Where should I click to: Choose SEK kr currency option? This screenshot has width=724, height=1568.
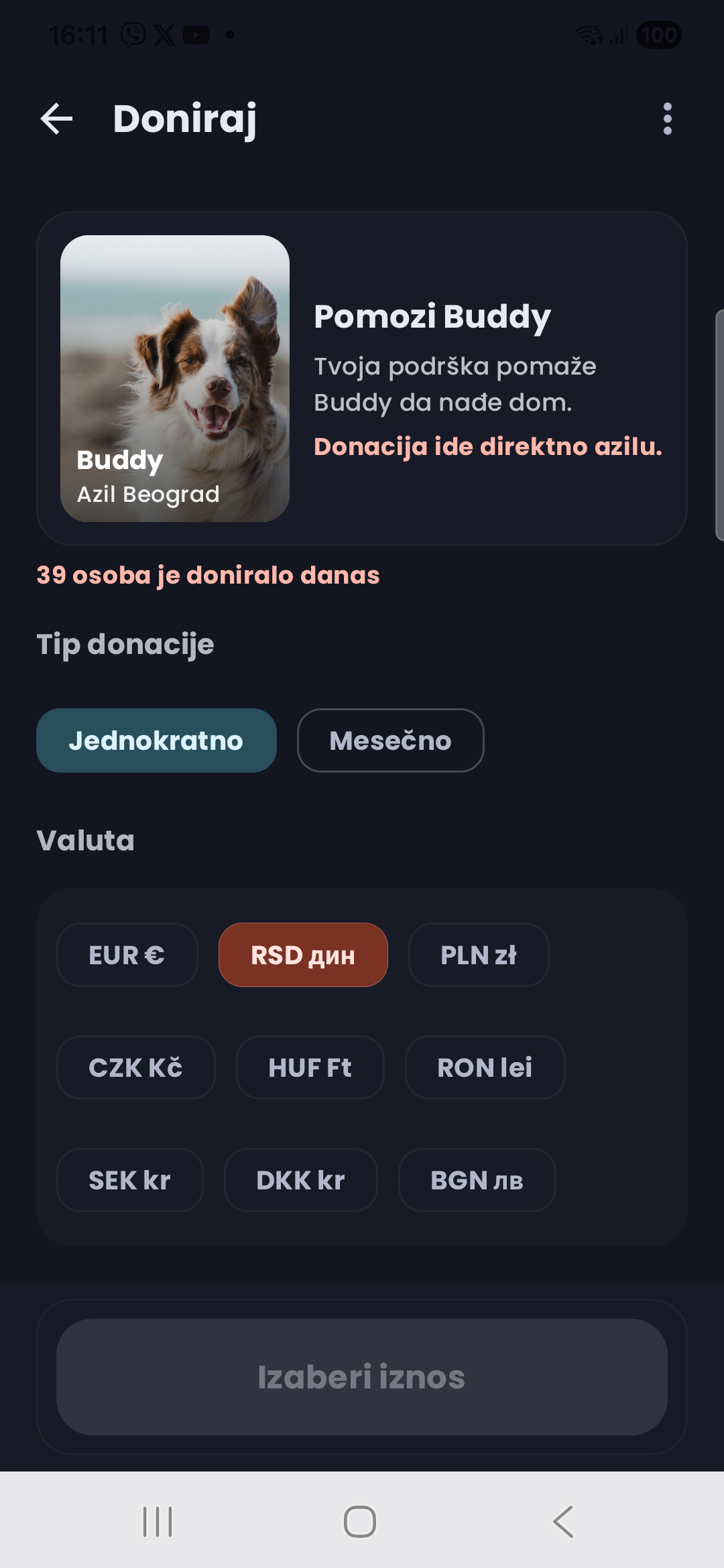[x=129, y=1179]
